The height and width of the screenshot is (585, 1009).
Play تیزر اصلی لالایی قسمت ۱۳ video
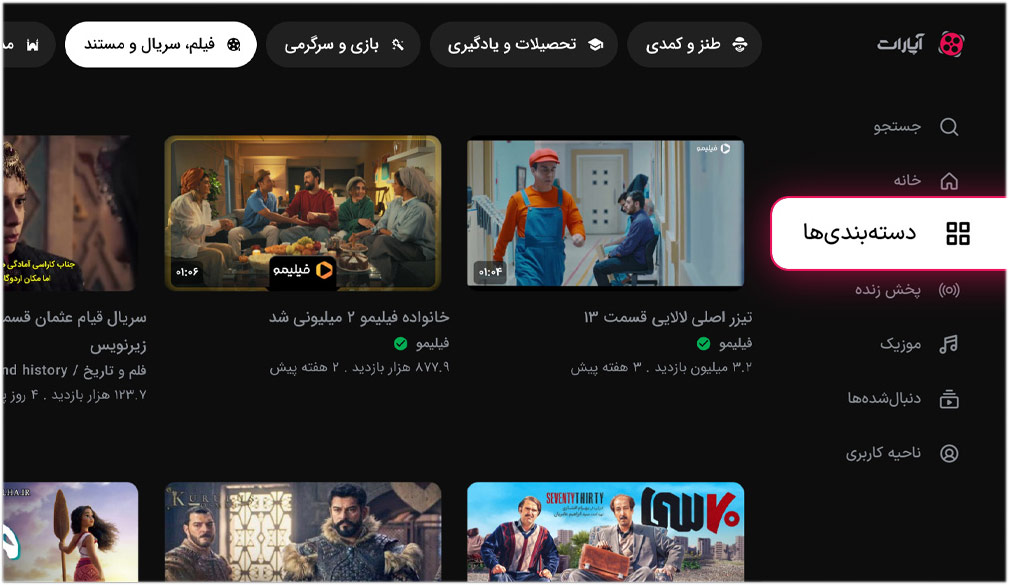605,212
